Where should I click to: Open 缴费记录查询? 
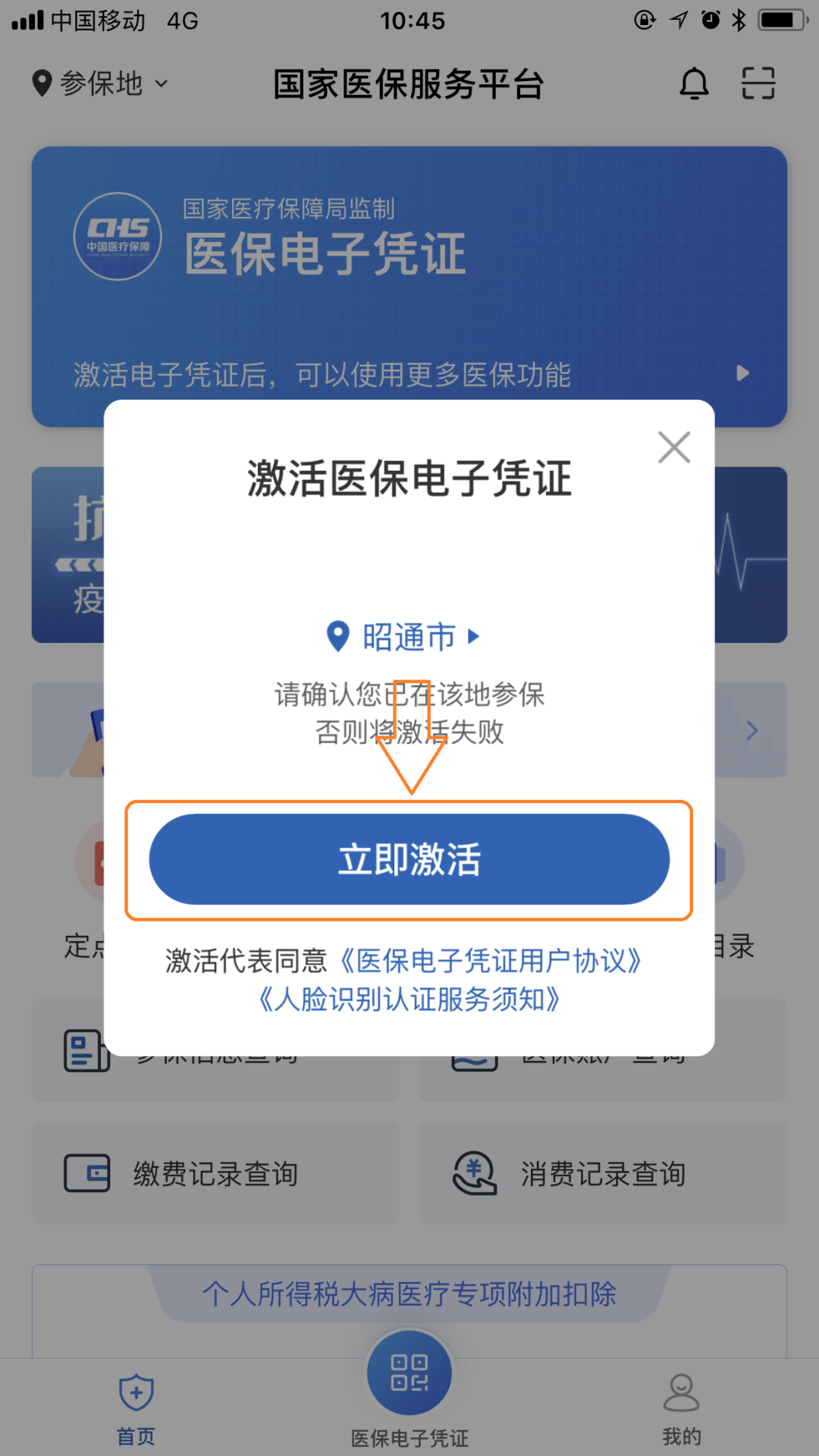215,1173
